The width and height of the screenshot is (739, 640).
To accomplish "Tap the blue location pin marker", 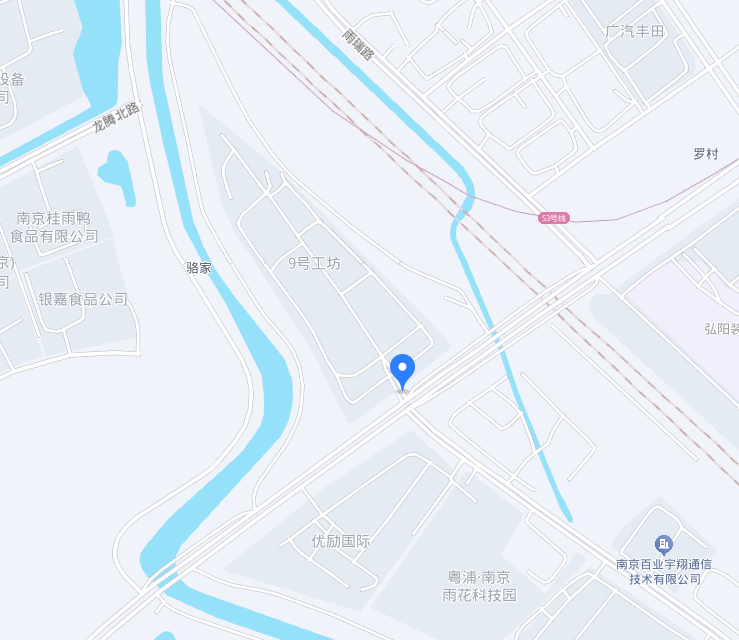I will pos(402,370).
